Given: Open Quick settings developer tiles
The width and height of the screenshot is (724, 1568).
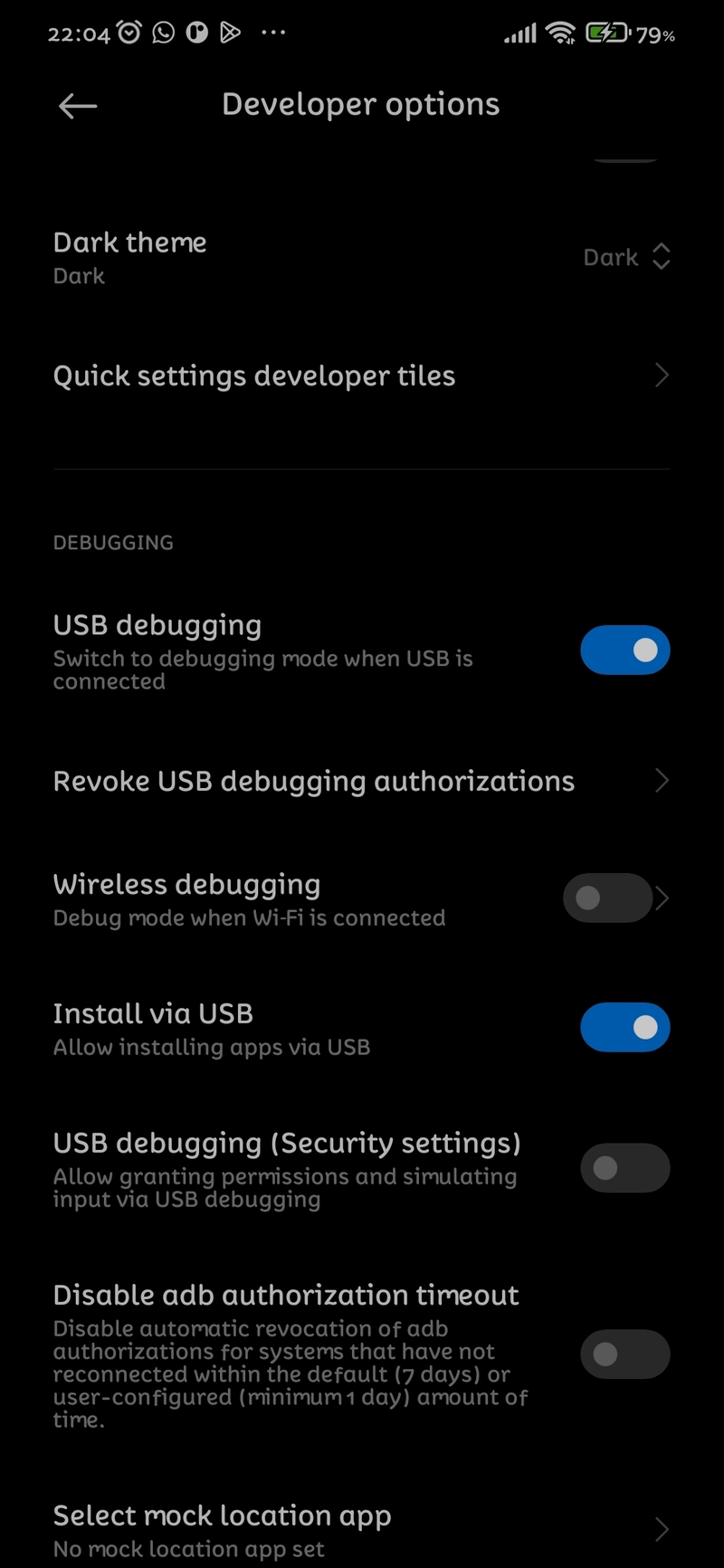Looking at the screenshot, I should point(362,375).
